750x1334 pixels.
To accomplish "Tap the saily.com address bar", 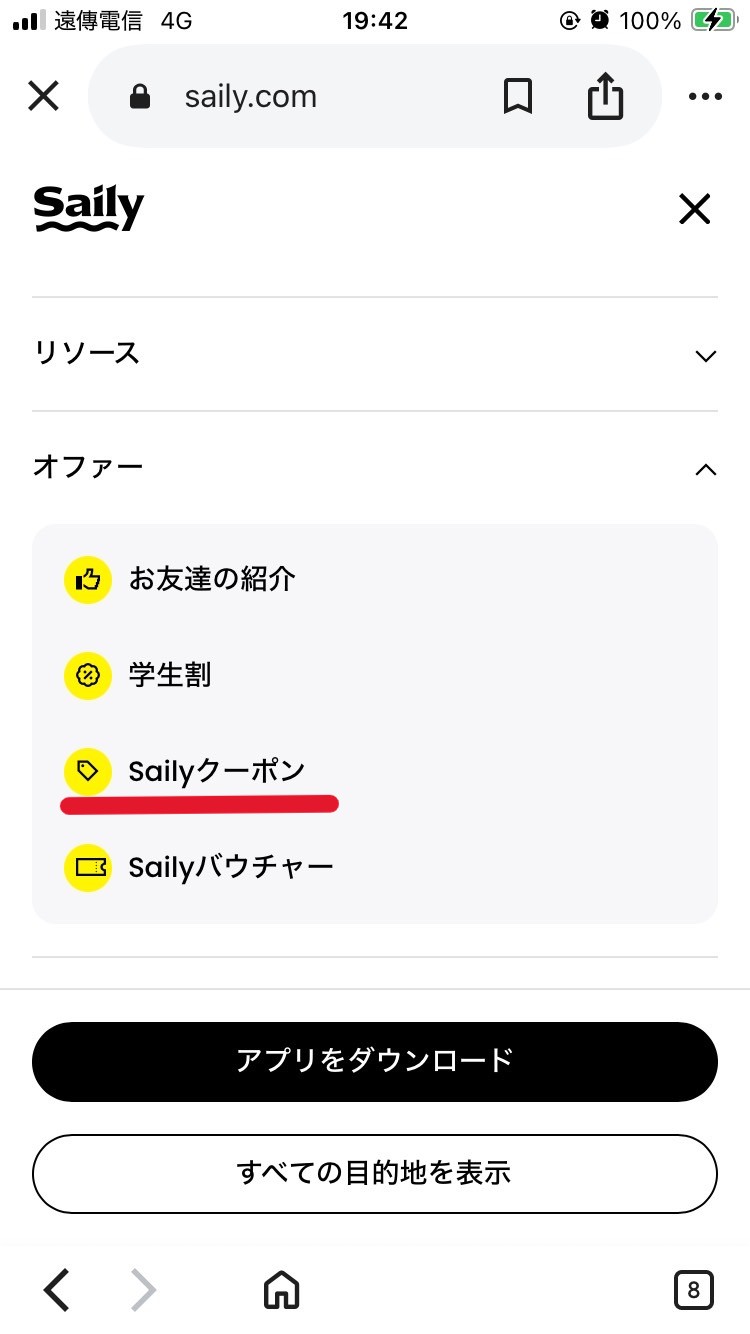I will (300, 97).
